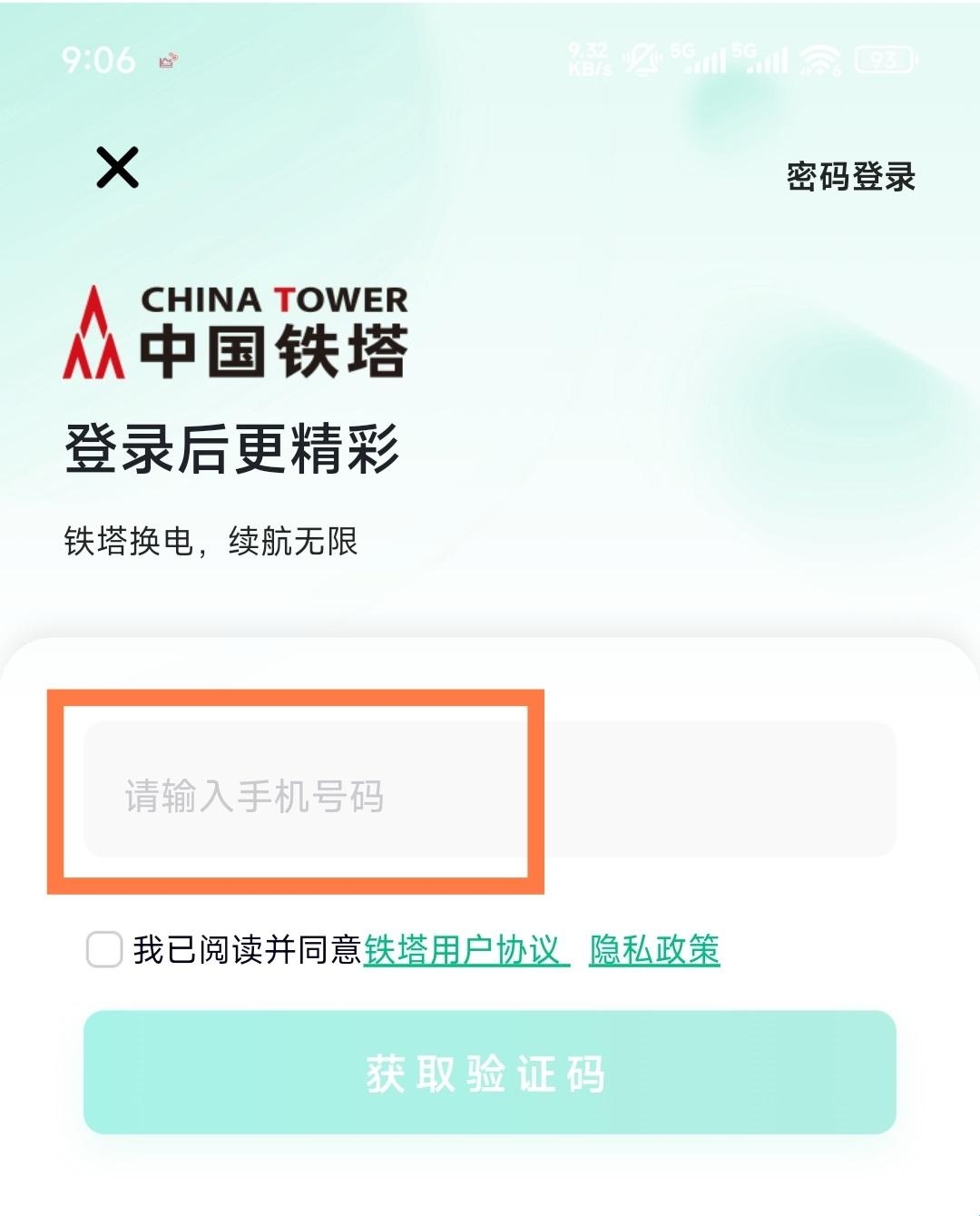Image resolution: width=980 pixels, height=1216 pixels.
Task: Close the login screen with the X
Action: click(x=117, y=168)
